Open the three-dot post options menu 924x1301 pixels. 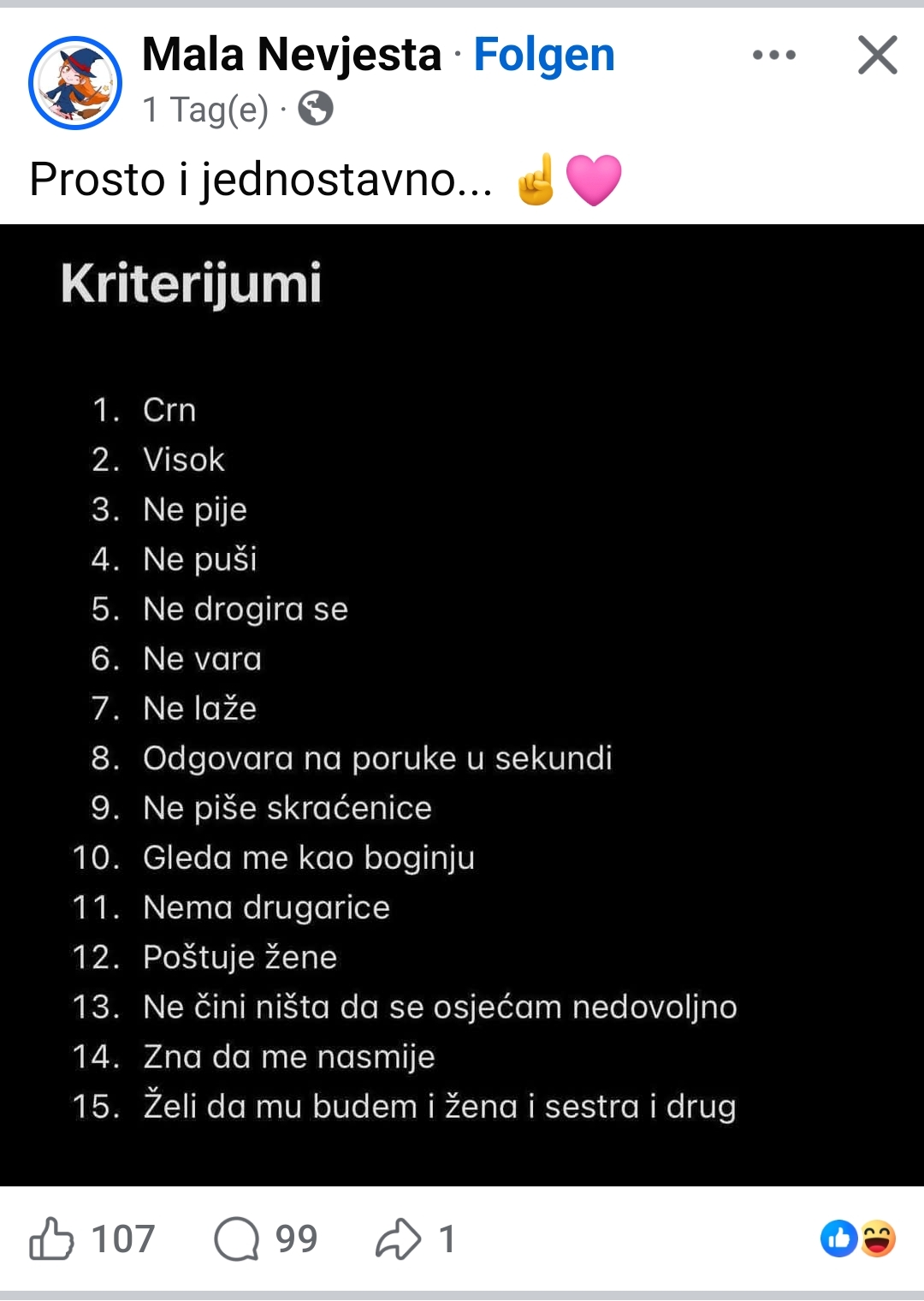(774, 56)
